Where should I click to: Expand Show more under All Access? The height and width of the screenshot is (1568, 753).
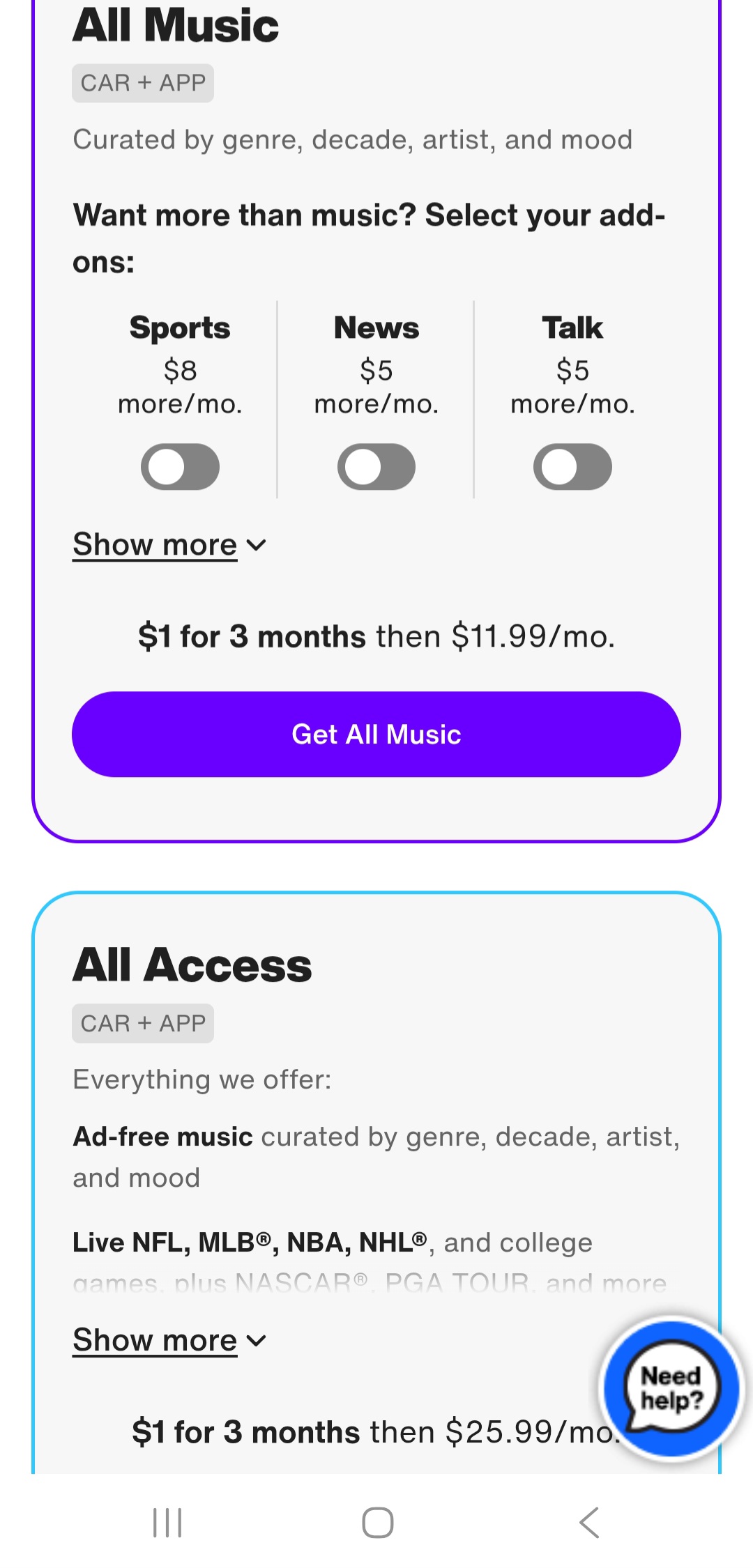point(169,1340)
